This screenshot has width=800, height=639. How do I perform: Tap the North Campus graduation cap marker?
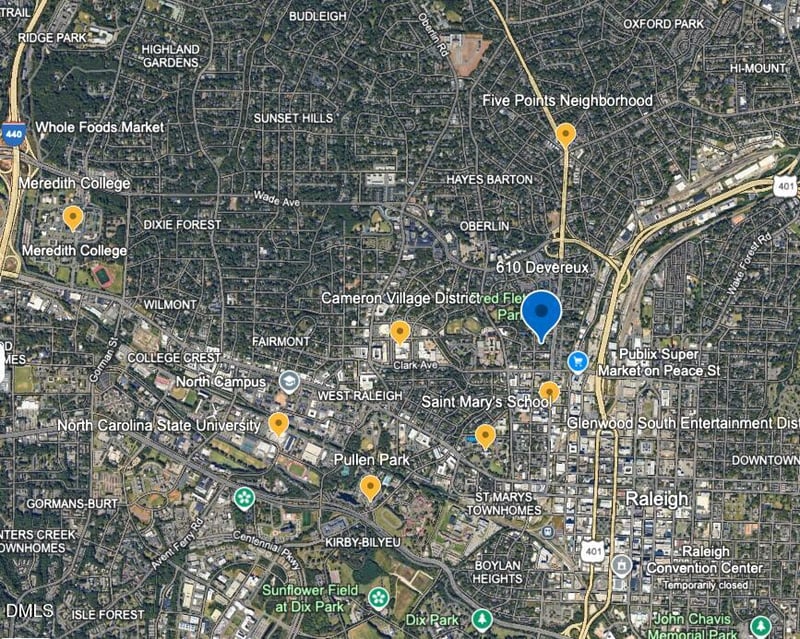(289, 381)
